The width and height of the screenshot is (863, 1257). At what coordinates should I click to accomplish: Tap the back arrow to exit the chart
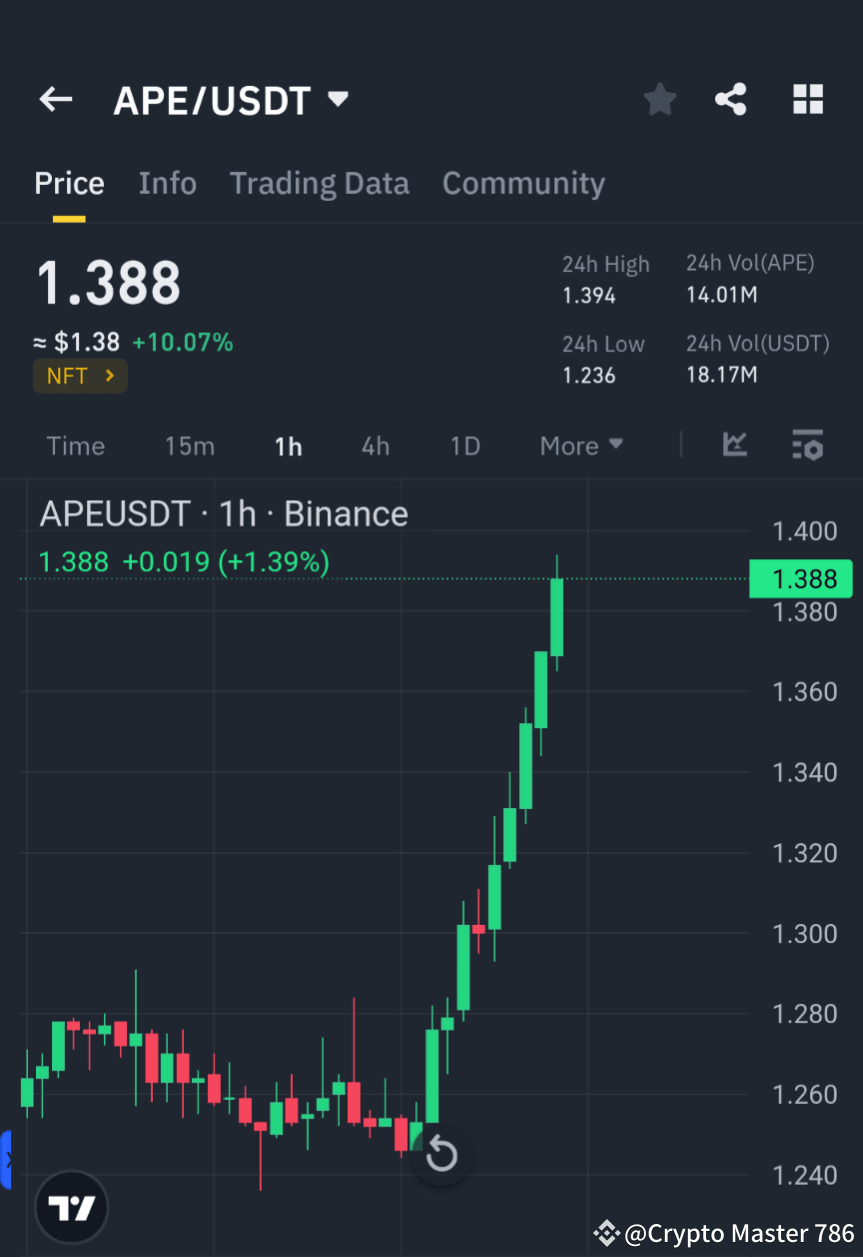coord(55,99)
